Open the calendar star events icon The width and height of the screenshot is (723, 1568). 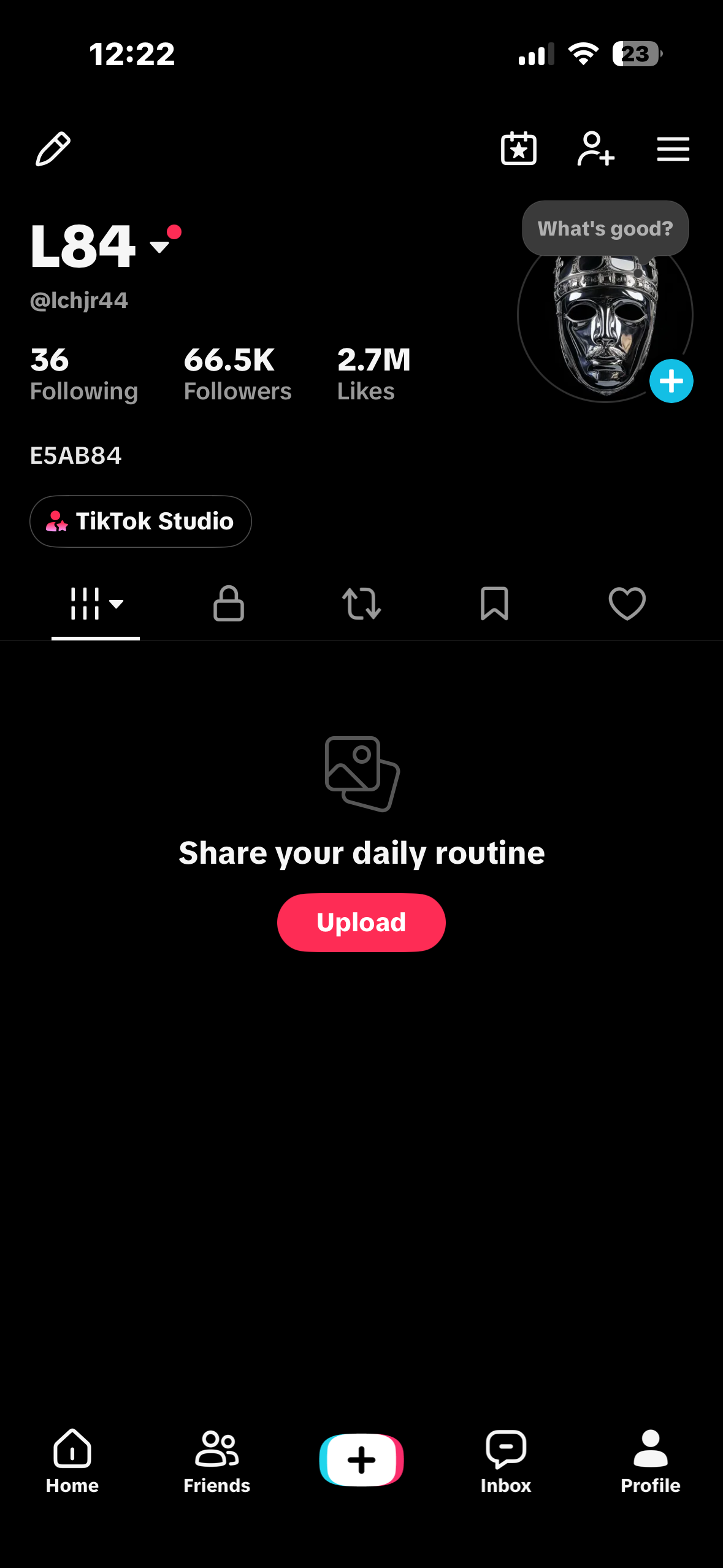pyautogui.click(x=518, y=148)
